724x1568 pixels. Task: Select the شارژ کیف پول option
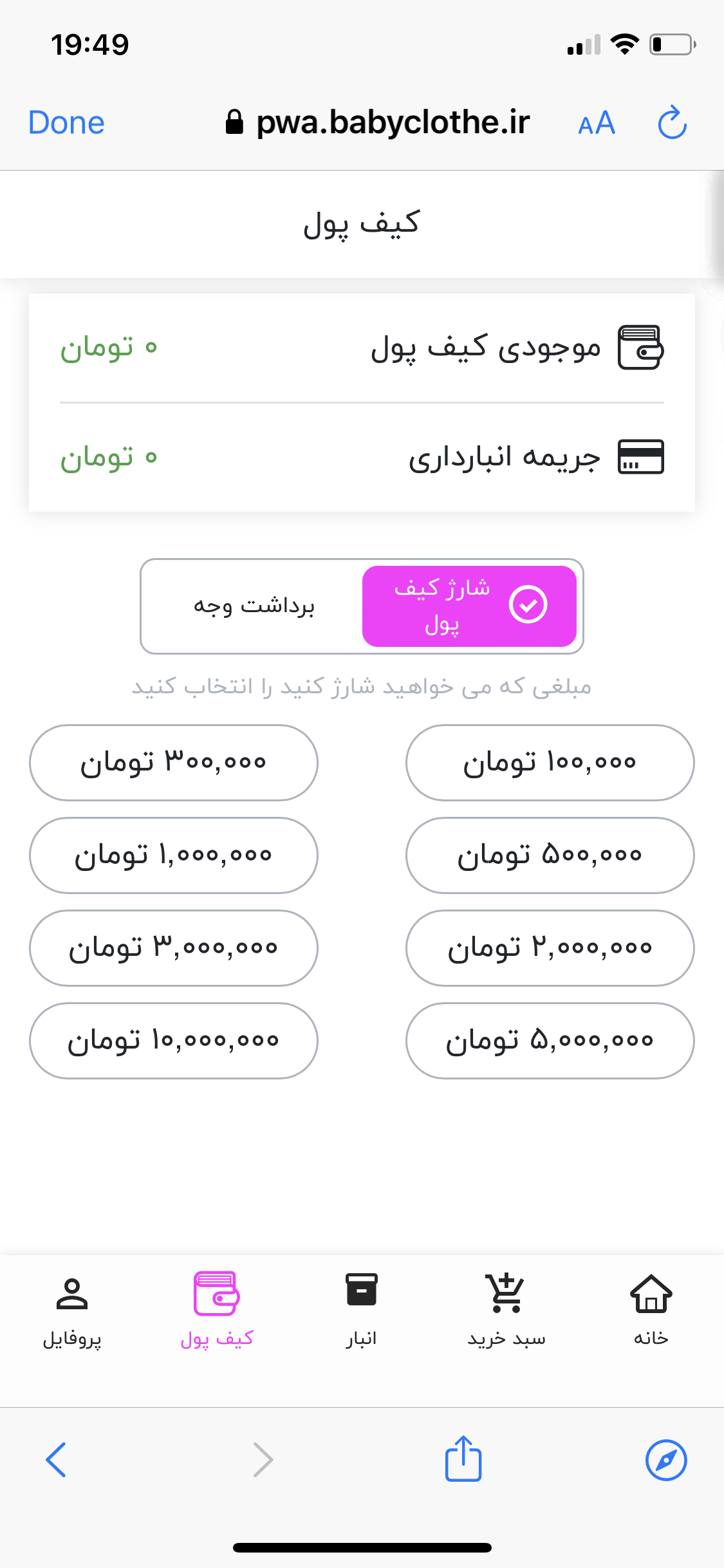(x=469, y=606)
